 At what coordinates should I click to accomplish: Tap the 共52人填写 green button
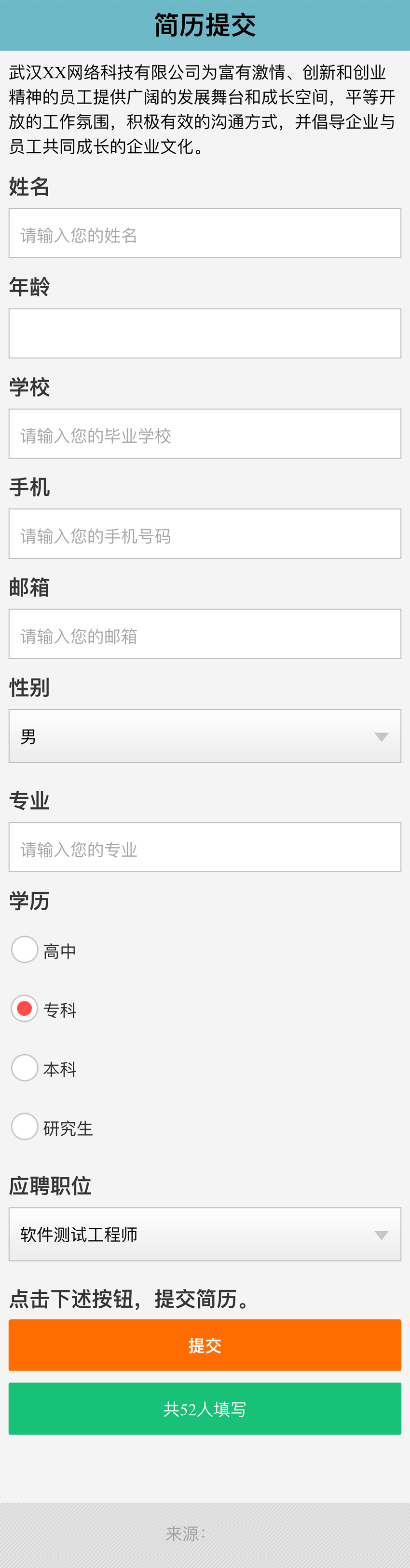(x=205, y=1409)
